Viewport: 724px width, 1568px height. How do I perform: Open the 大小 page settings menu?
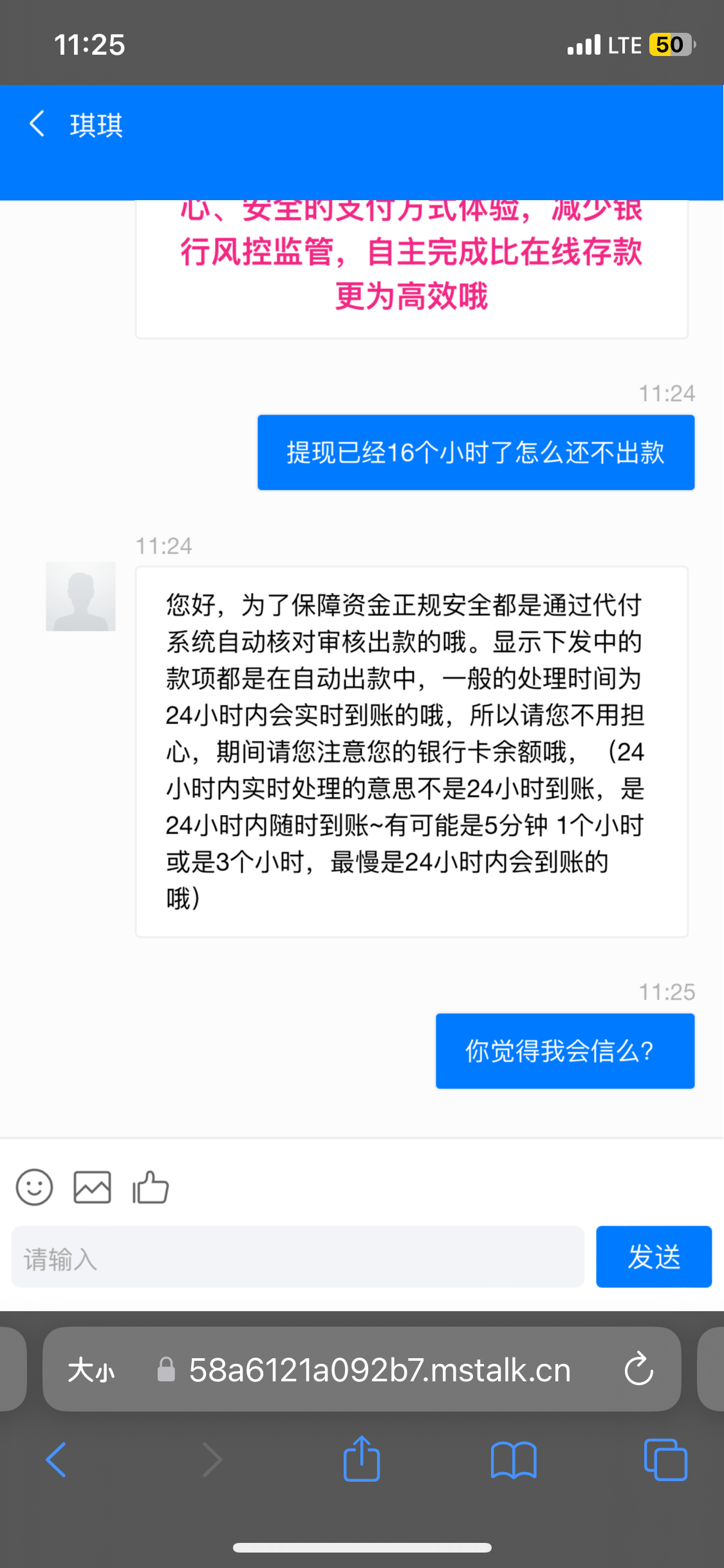pos(91,1370)
